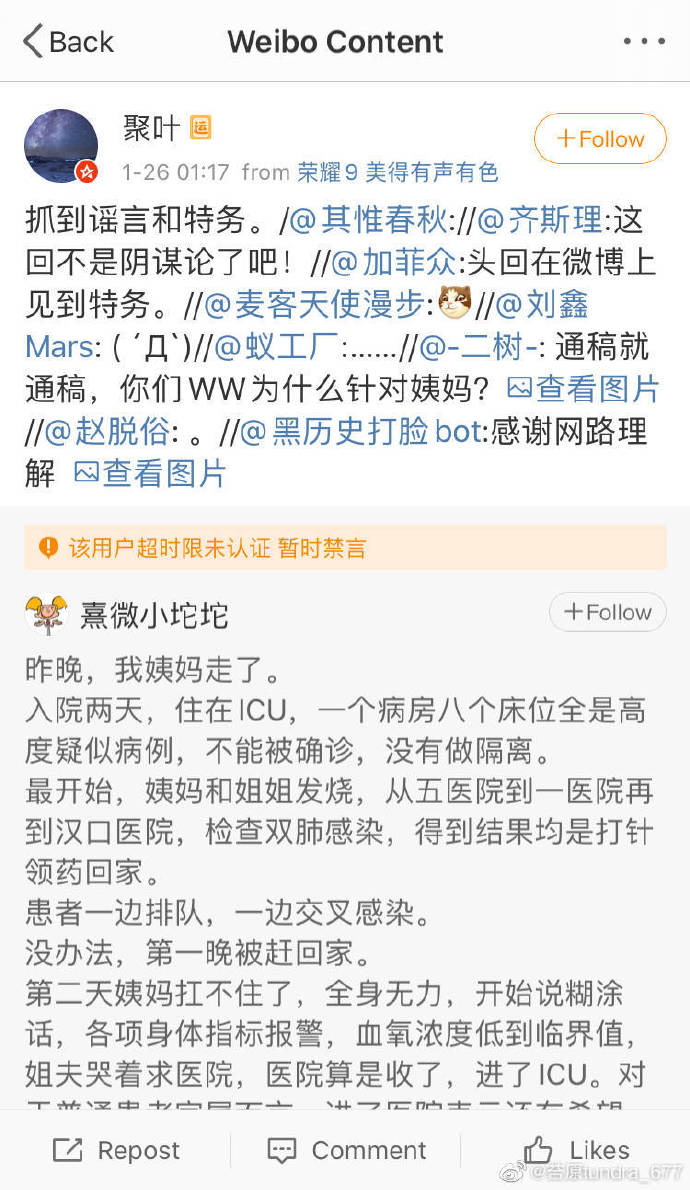
Task: Open the mention @加菲众
Action: pyautogui.click(x=393, y=261)
